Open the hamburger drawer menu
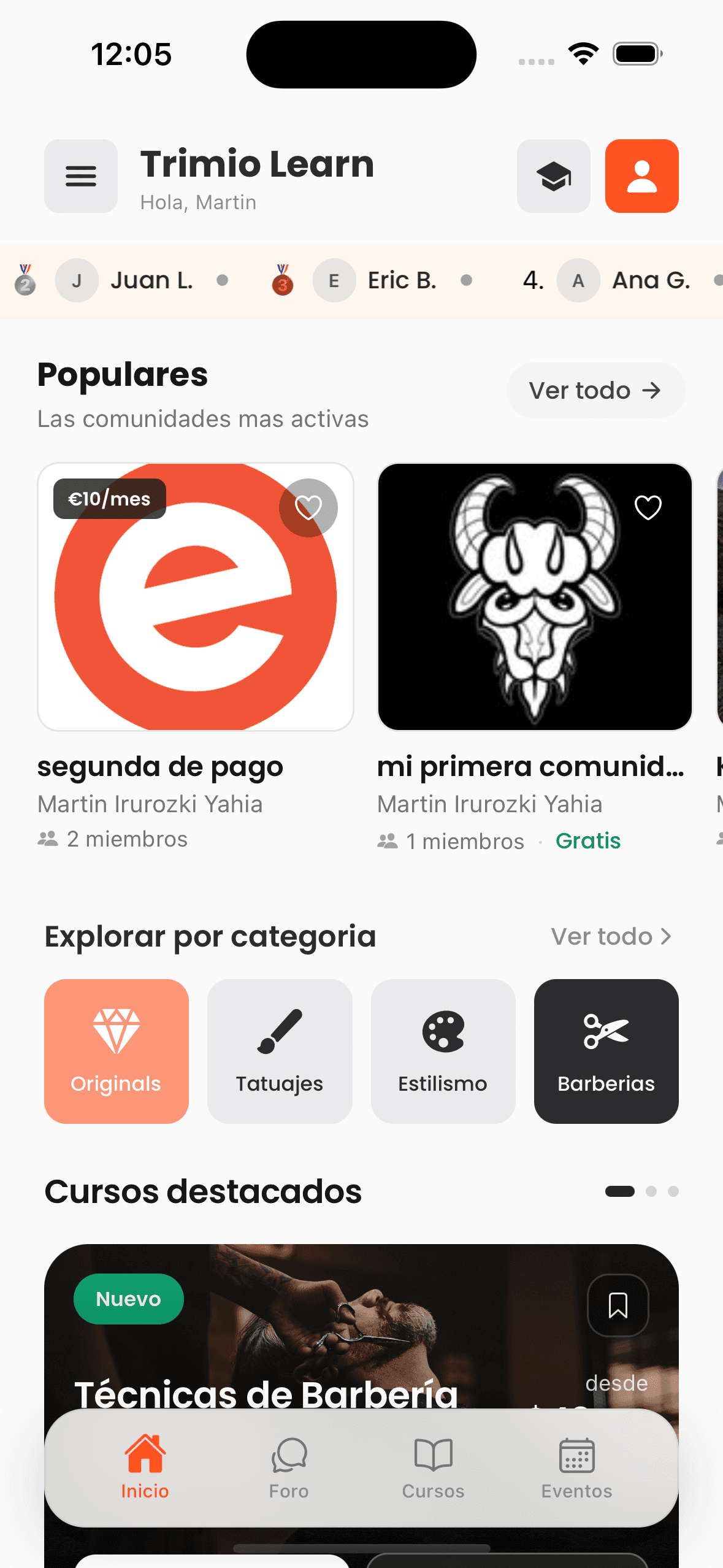Image resolution: width=723 pixels, height=1568 pixels. [81, 176]
